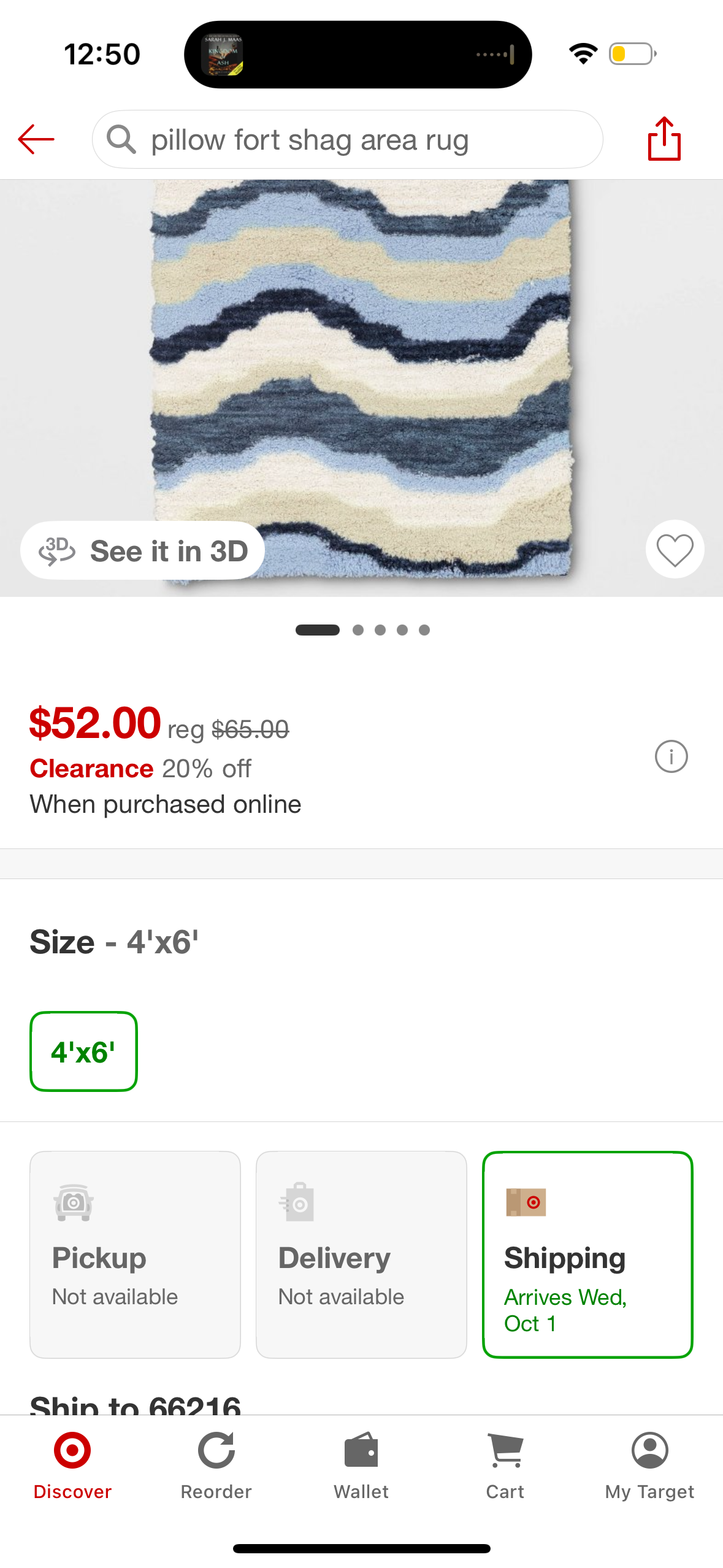Share this rug product
Screen dimensions: 723x1568
(664, 139)
